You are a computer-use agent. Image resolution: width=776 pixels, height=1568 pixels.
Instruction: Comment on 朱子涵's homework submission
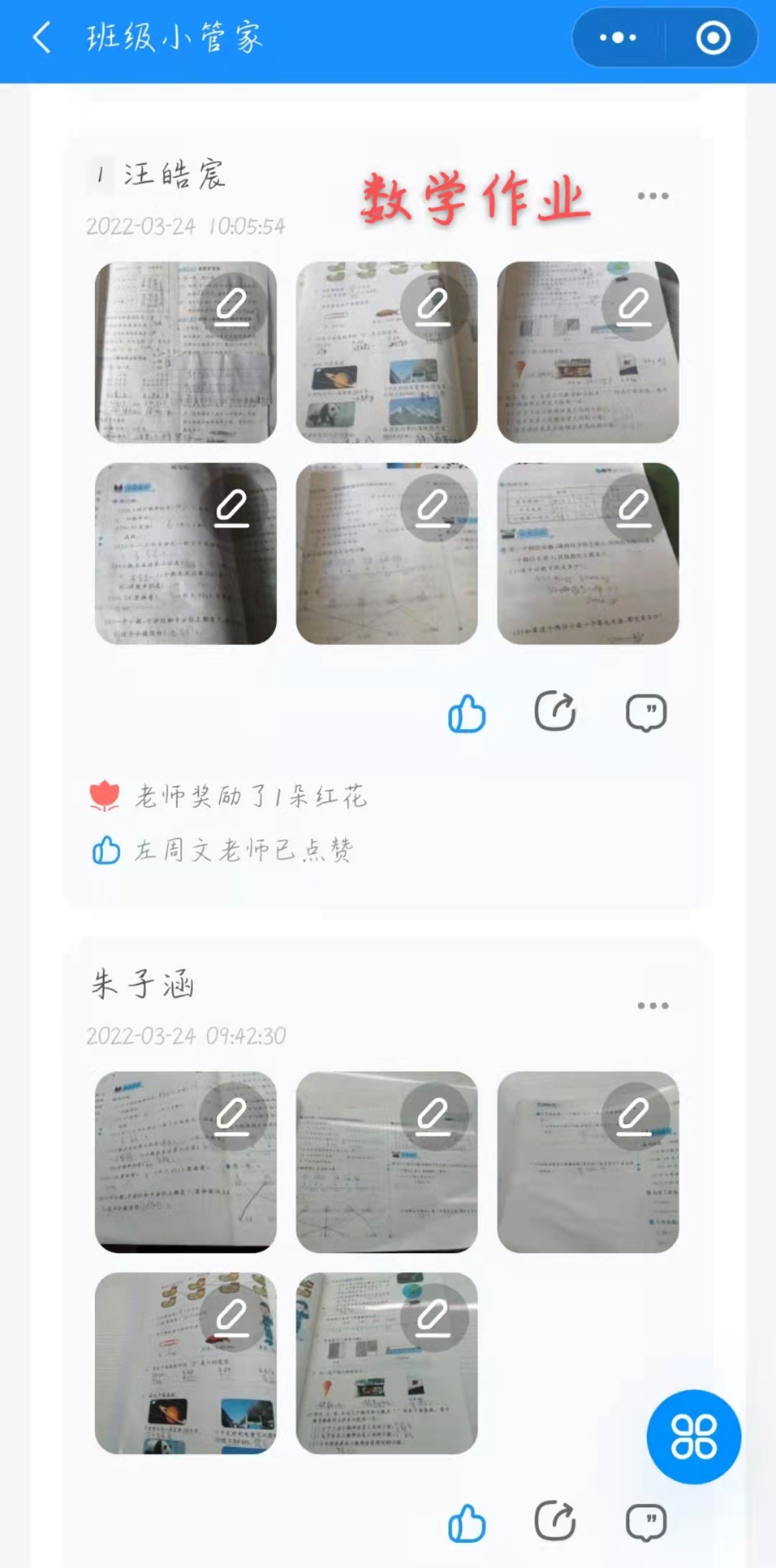click(646, 1522)
